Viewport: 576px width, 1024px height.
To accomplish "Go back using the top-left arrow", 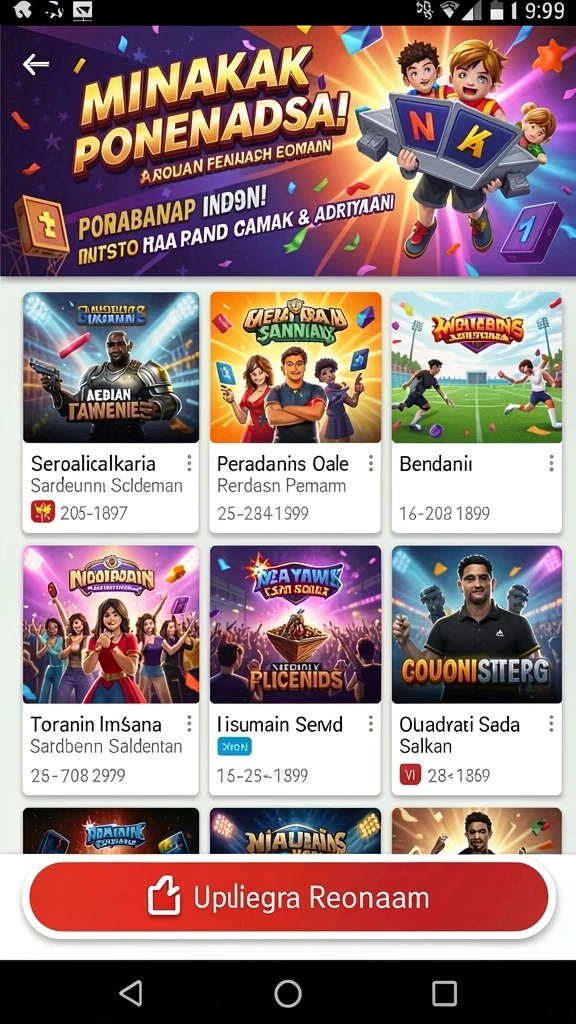I will click(35, 64).
